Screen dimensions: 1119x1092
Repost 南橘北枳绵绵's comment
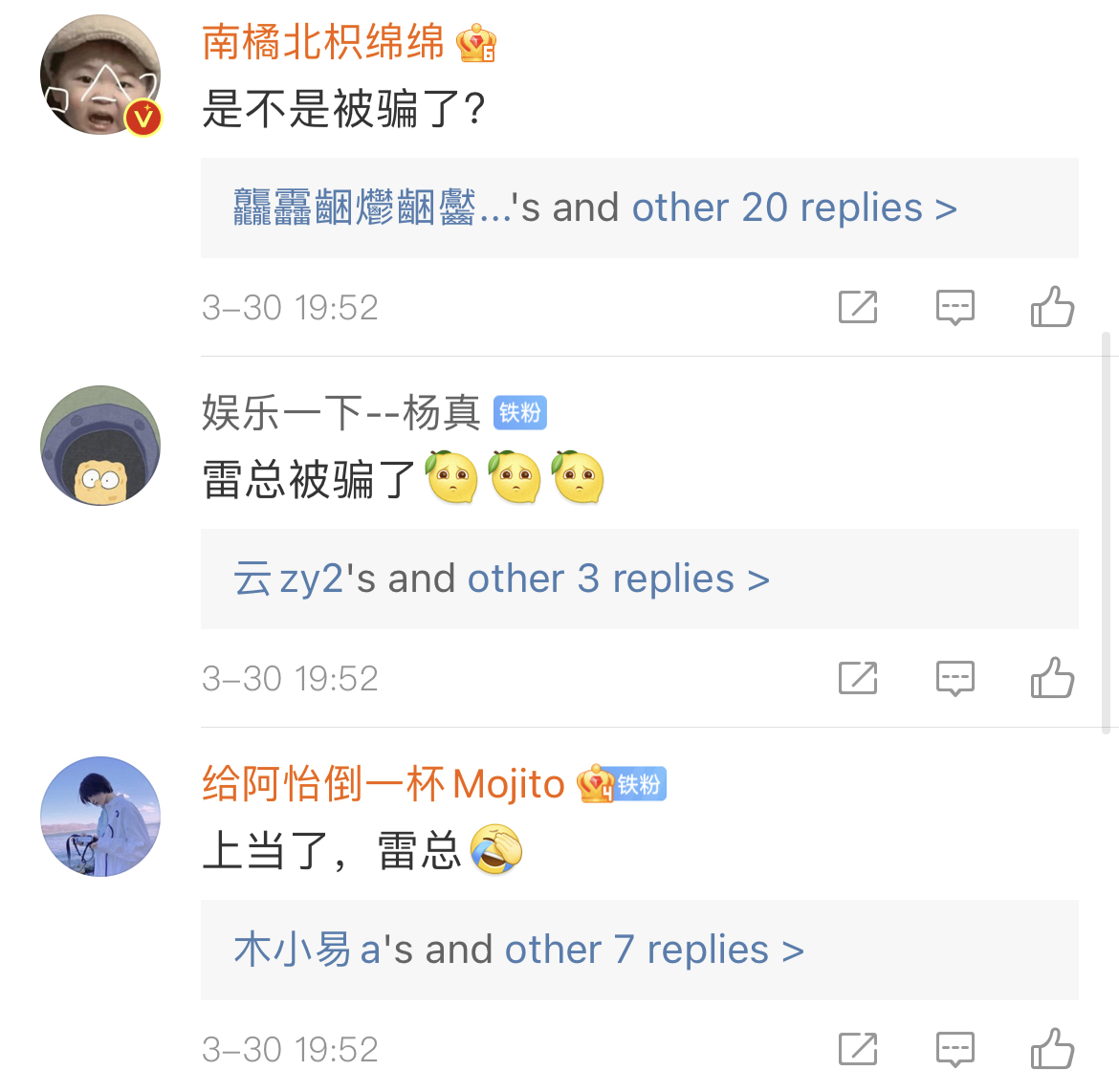coord(858,307)
